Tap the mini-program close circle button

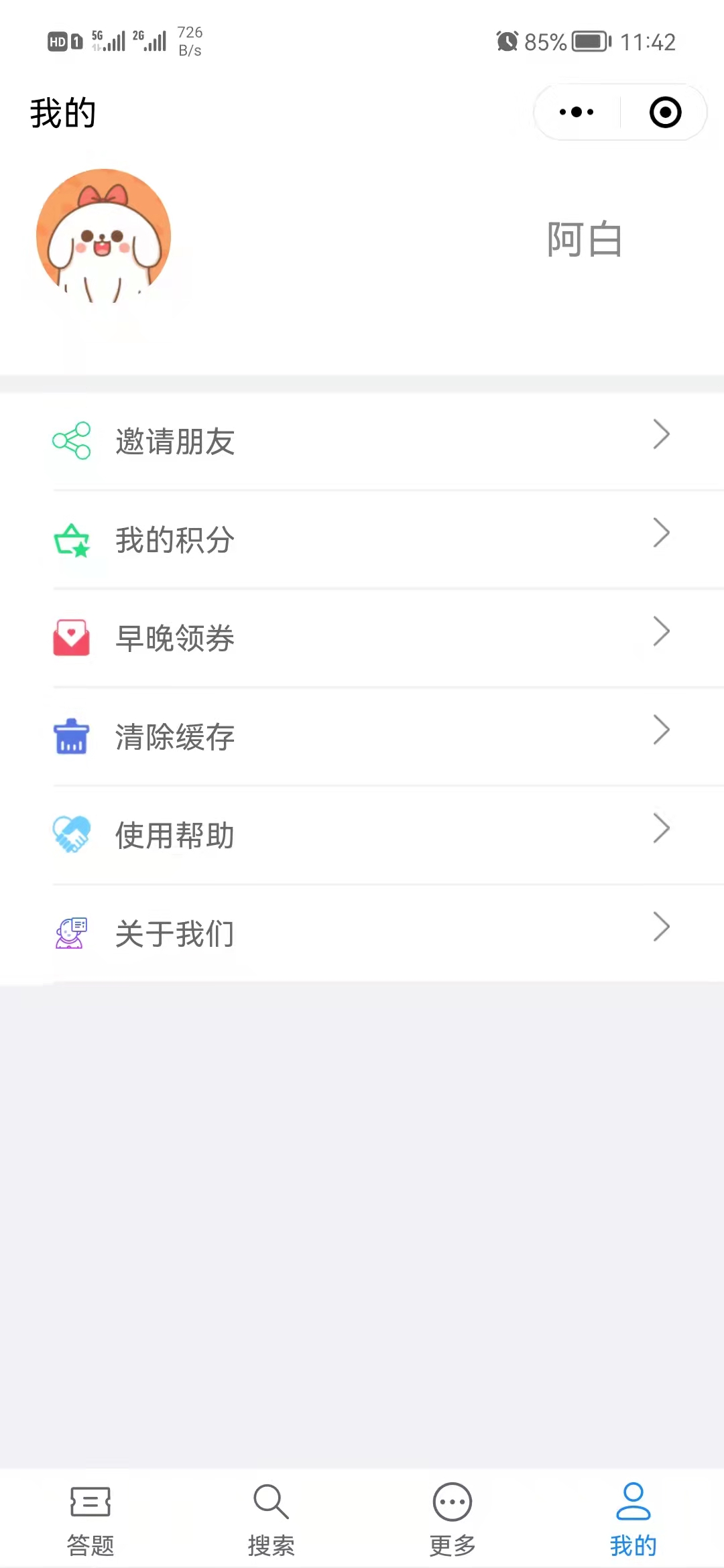(664, 113)
